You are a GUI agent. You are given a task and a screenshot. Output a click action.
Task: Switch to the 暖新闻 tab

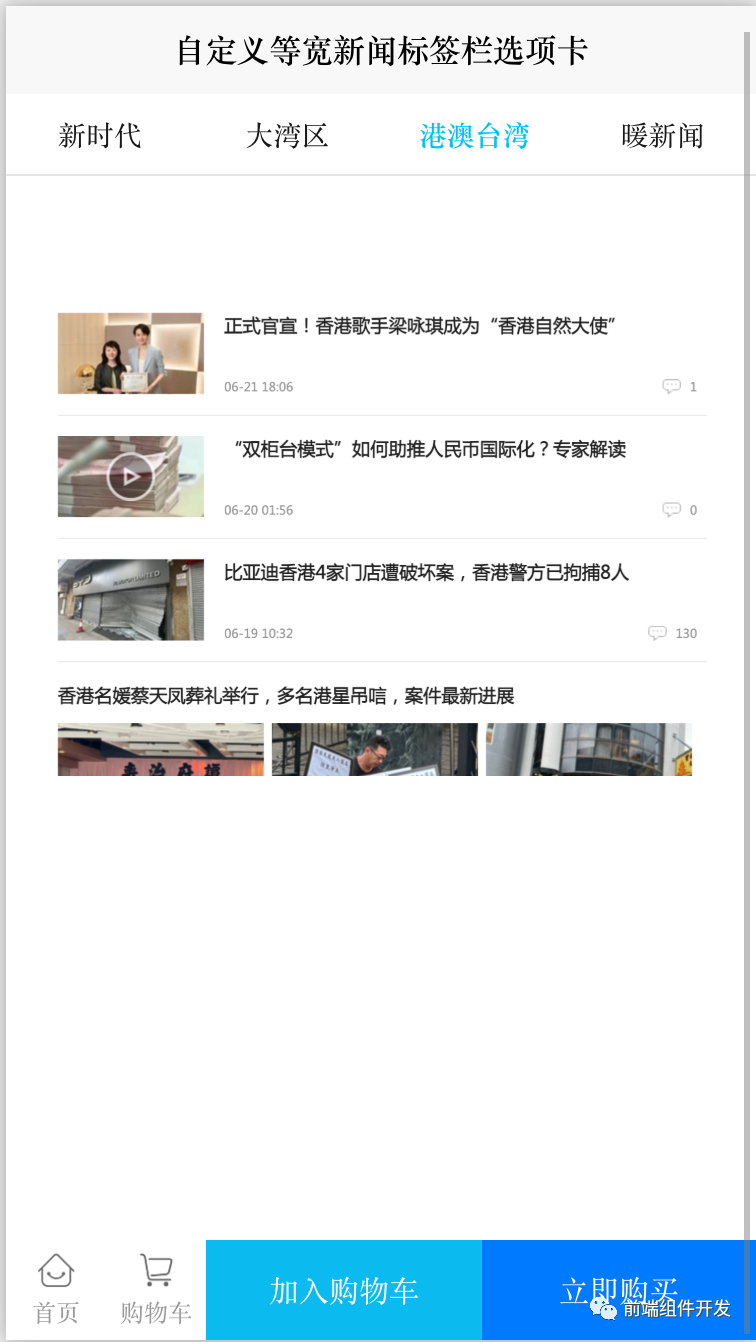tap(662, 135)
